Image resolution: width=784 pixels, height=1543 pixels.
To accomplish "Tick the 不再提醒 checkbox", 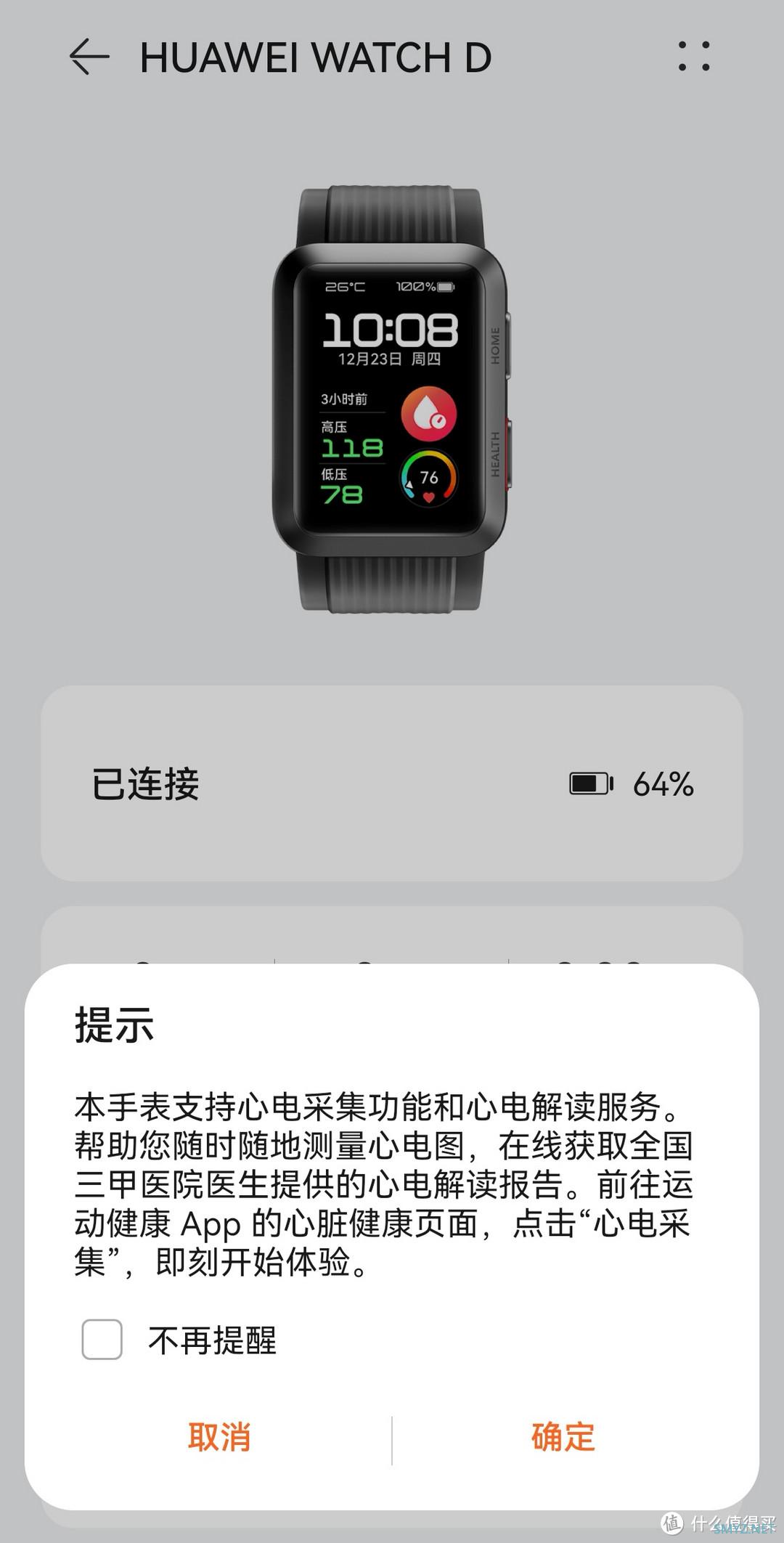I will 102,1340.
